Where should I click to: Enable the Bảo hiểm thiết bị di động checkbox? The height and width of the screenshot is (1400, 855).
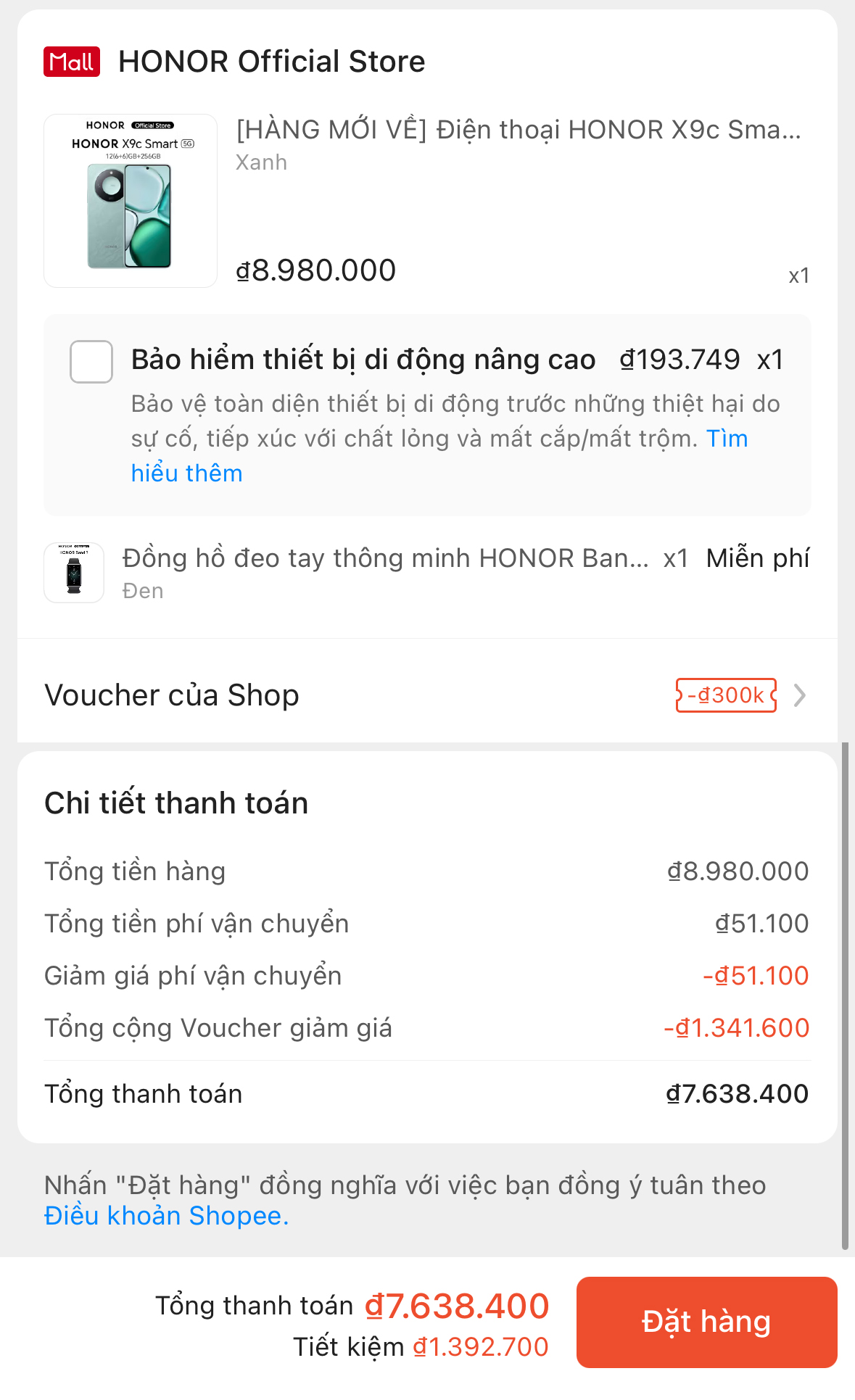90,361
